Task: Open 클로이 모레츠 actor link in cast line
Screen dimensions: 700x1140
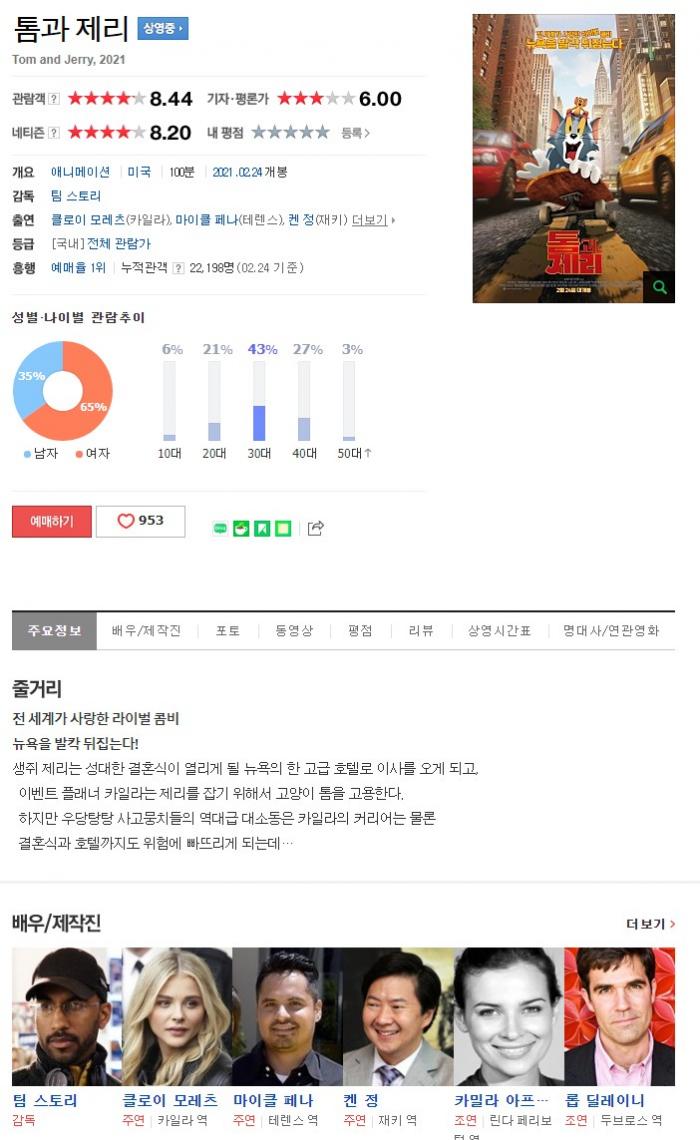Action: pyautogui.click(x=88, y=220)
